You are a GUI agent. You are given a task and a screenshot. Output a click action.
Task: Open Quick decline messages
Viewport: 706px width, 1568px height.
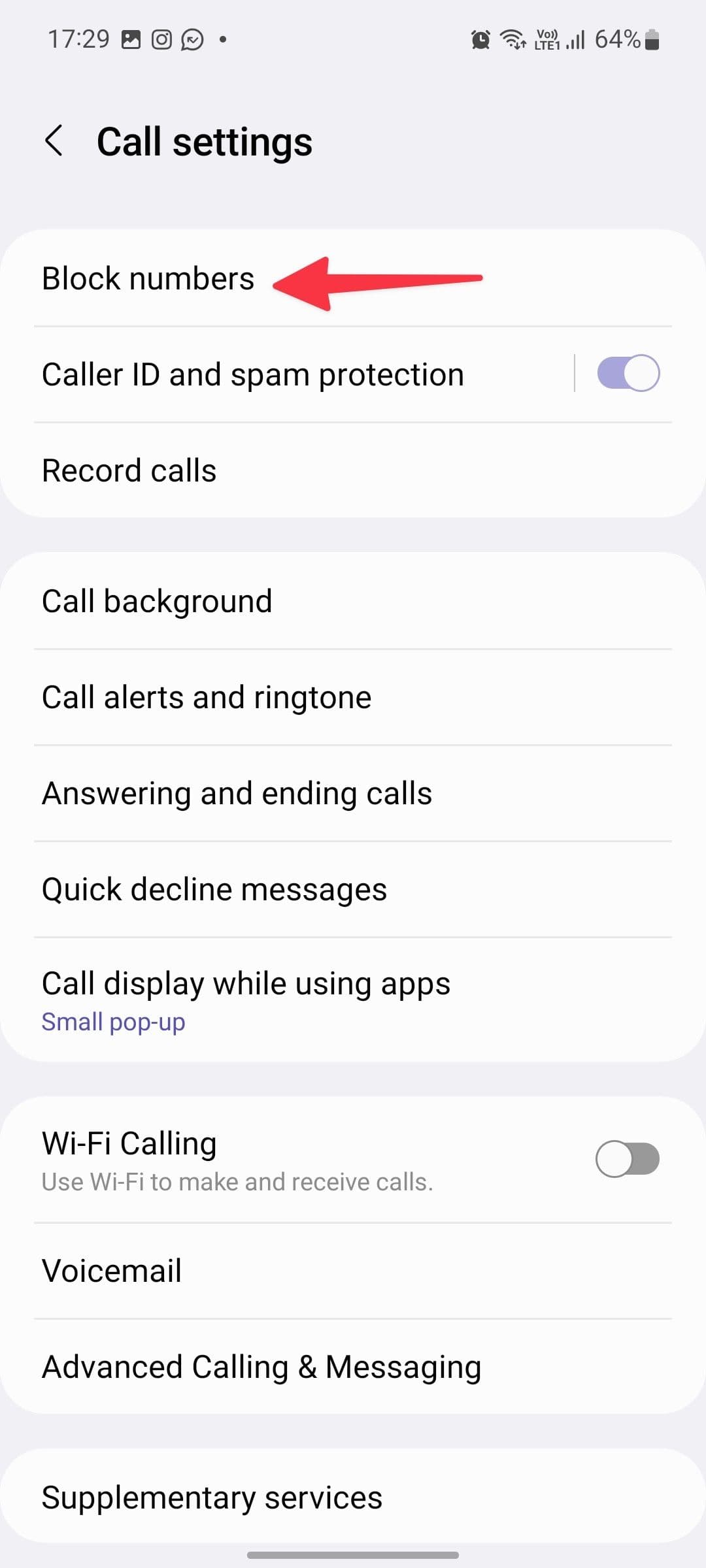coord(214,889)
